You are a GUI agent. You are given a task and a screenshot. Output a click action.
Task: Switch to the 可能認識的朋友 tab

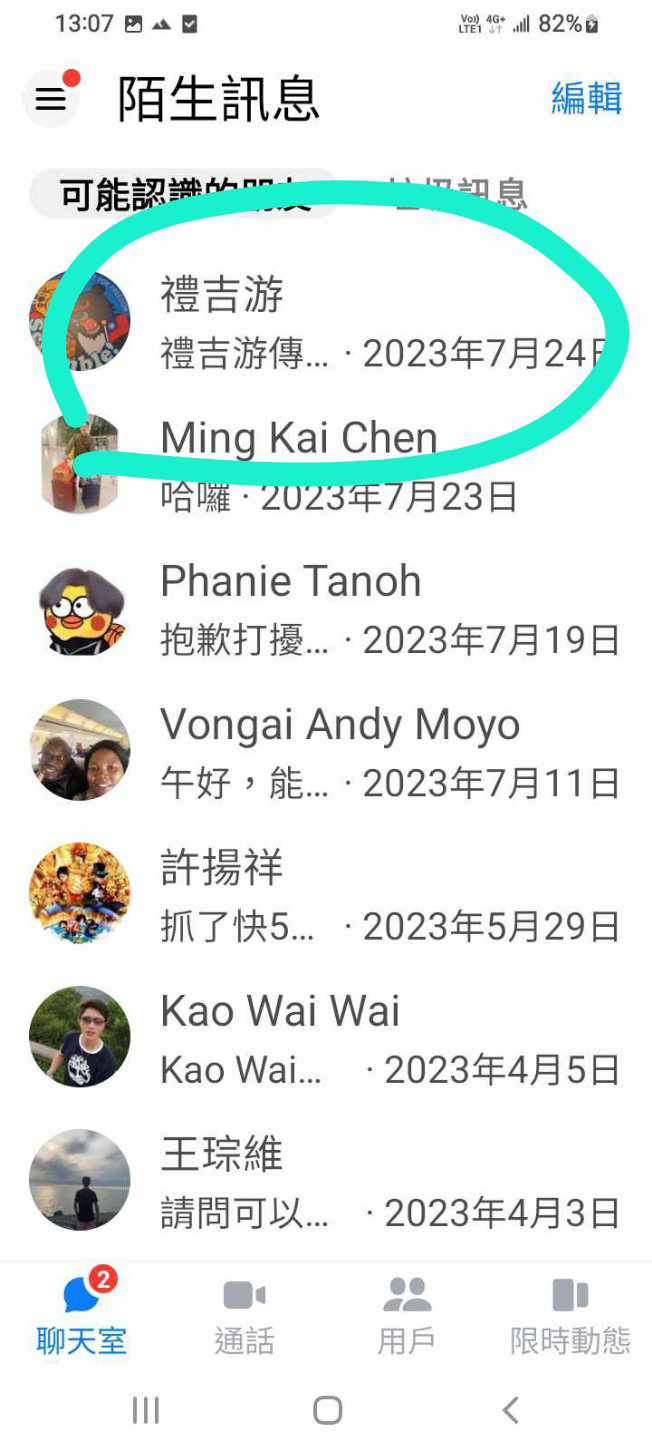(180, 195)
